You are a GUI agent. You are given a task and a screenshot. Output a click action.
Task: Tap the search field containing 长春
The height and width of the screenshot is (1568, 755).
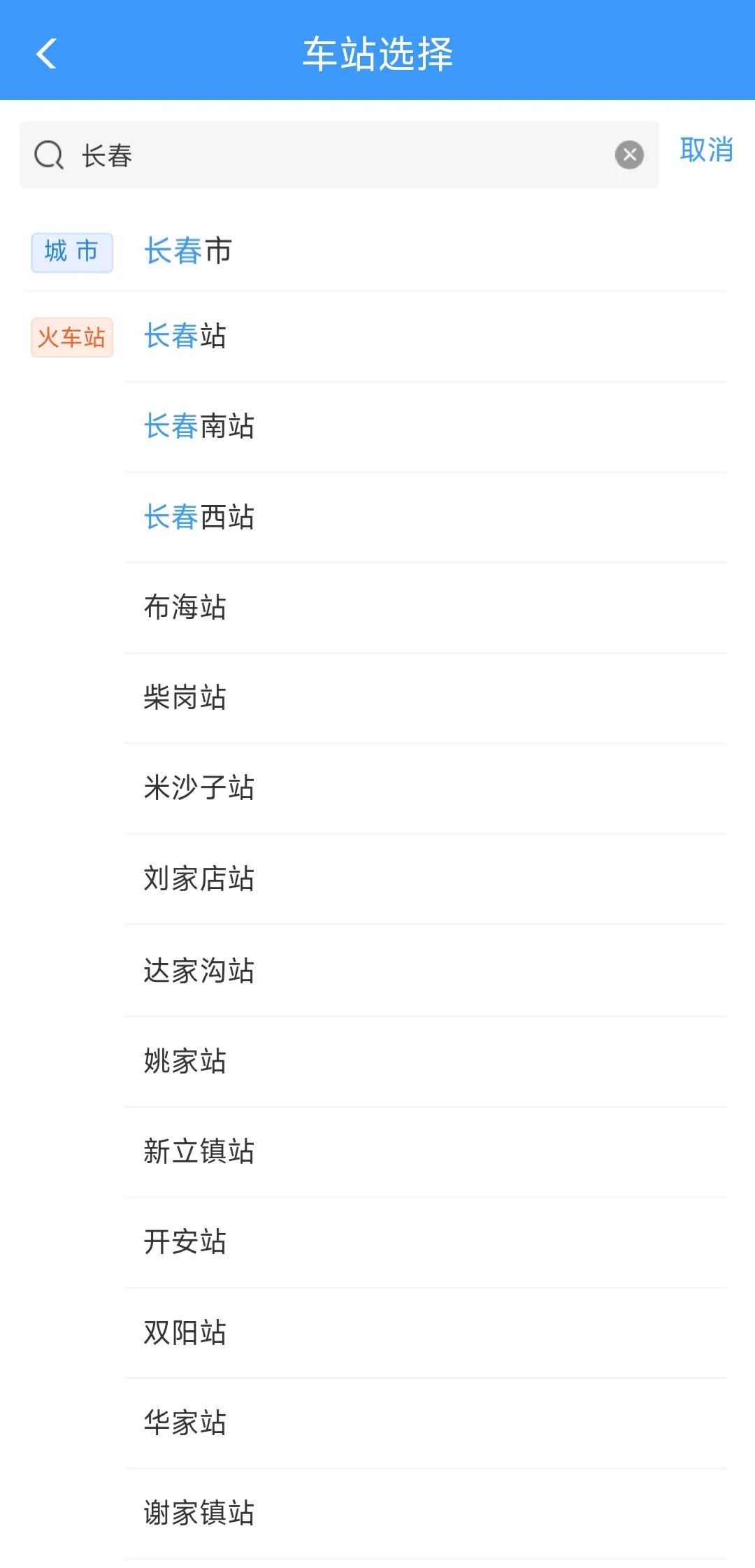[339, 155]
